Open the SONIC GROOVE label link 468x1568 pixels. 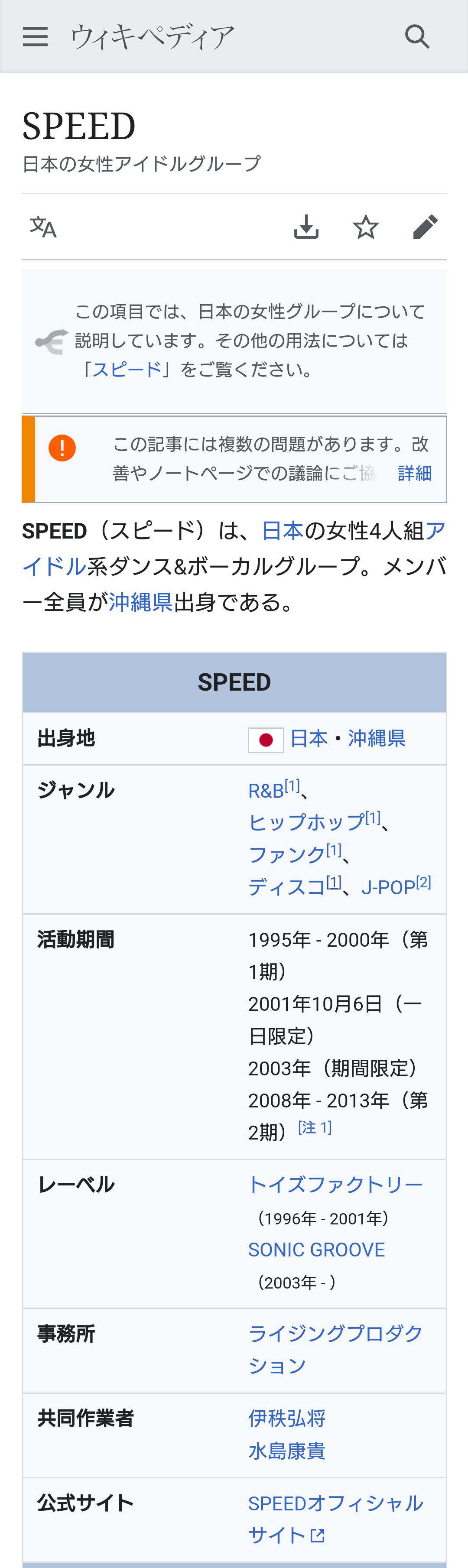tap(316, 1250)
